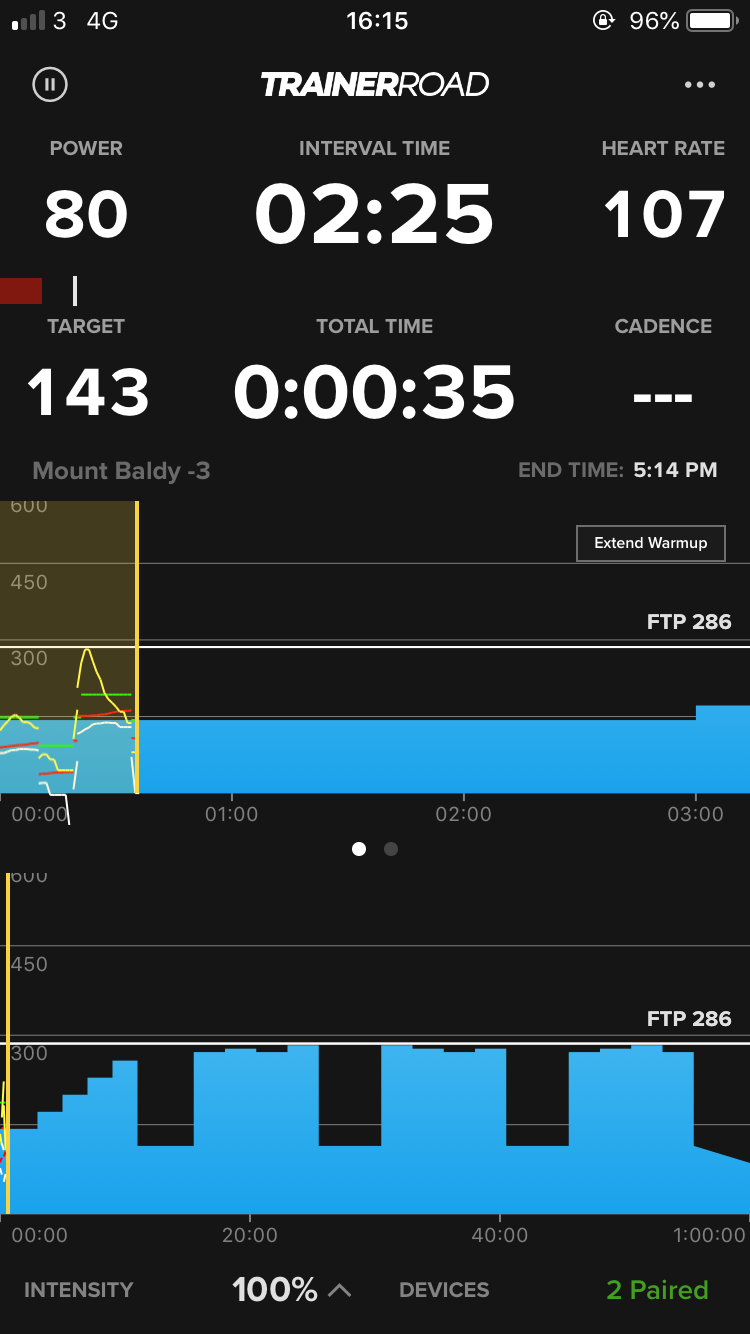This screenshot has height=1334, width=750.
Task: Switch to the second chart page dot
Action: tap(391, 849)
